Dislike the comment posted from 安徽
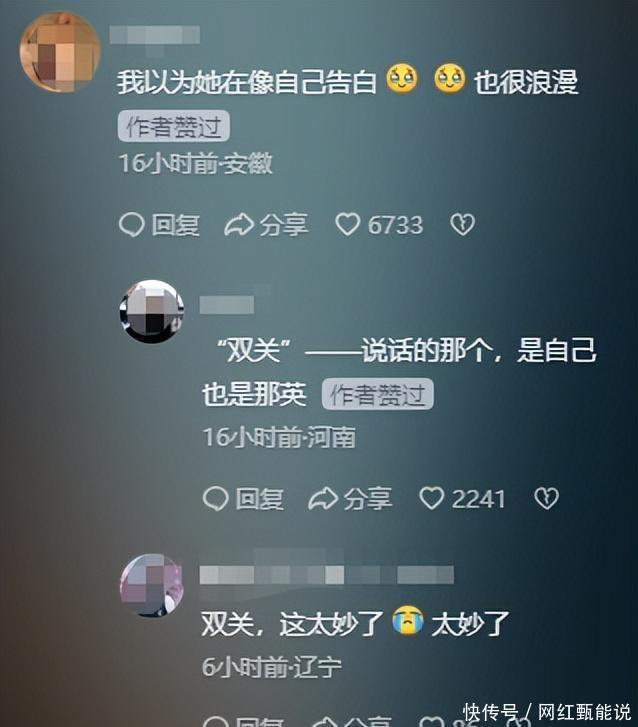The image size is (638, 727). 462,225
